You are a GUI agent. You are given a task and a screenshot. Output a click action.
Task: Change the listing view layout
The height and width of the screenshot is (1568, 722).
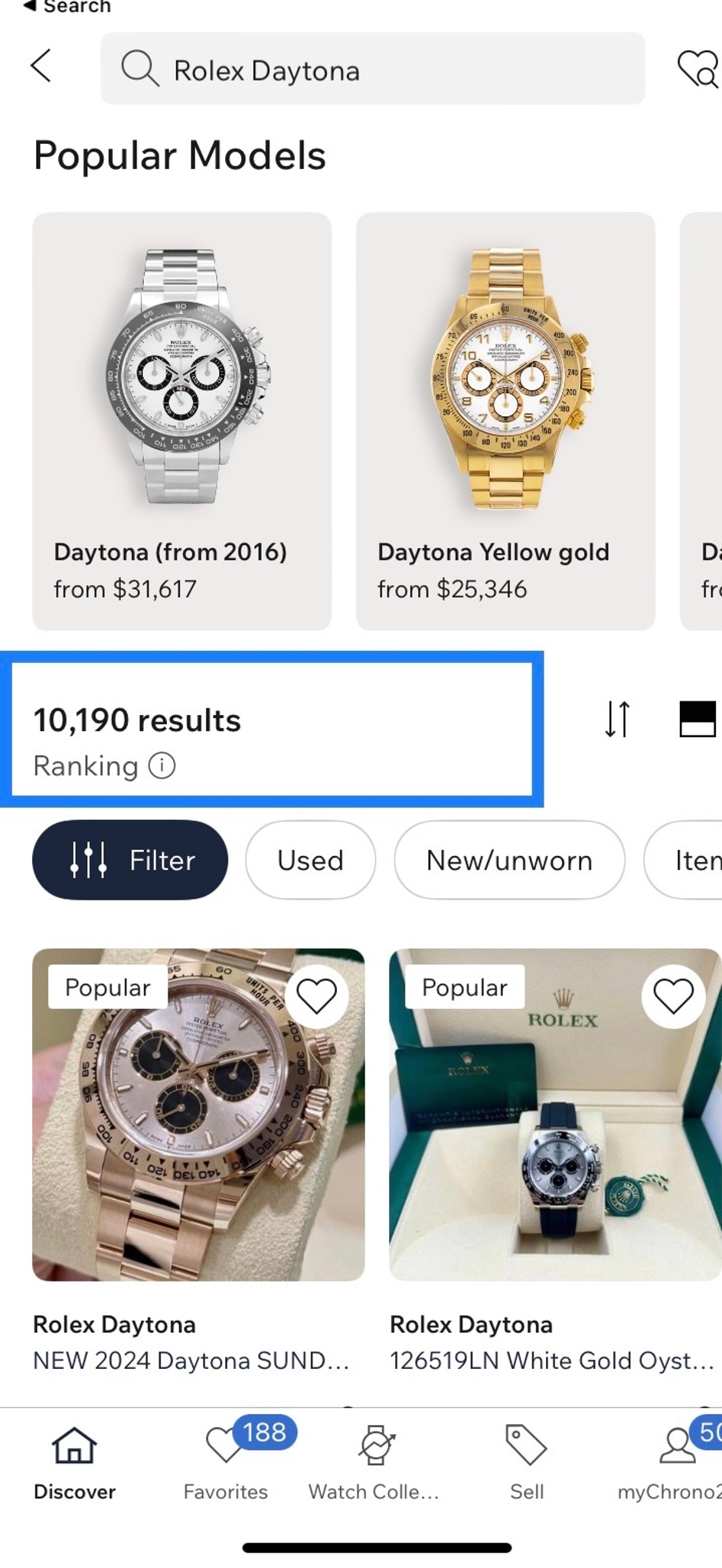697,719
